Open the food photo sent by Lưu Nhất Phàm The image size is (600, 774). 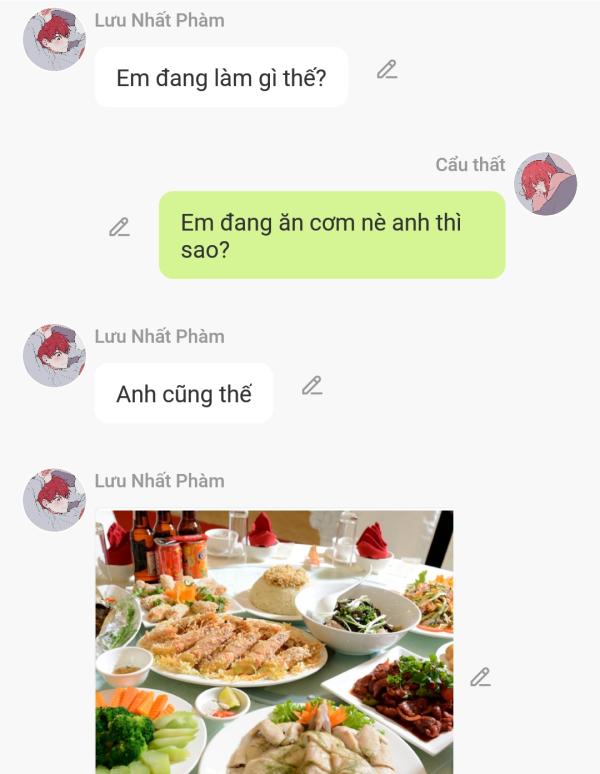[274, 641]
